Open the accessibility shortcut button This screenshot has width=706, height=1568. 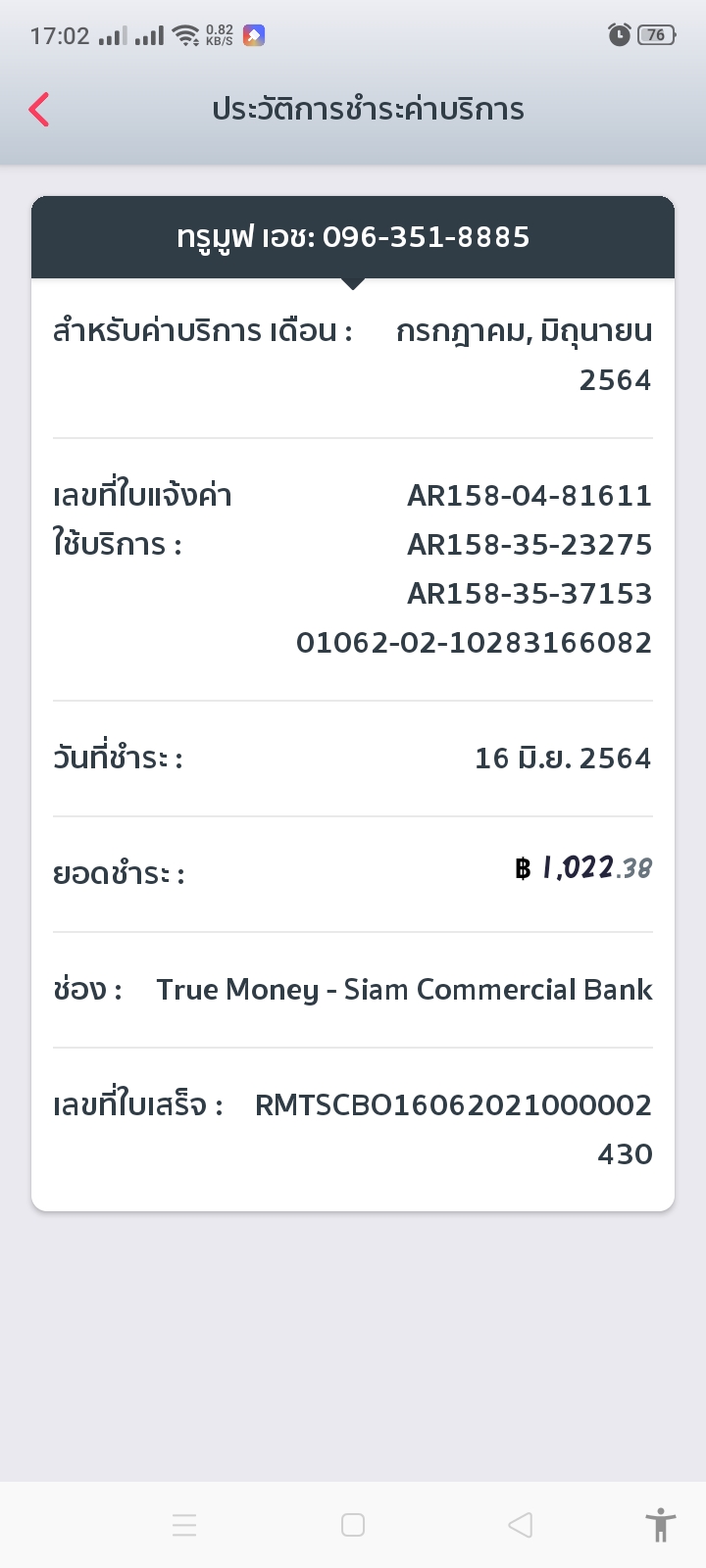(661, 1525)
